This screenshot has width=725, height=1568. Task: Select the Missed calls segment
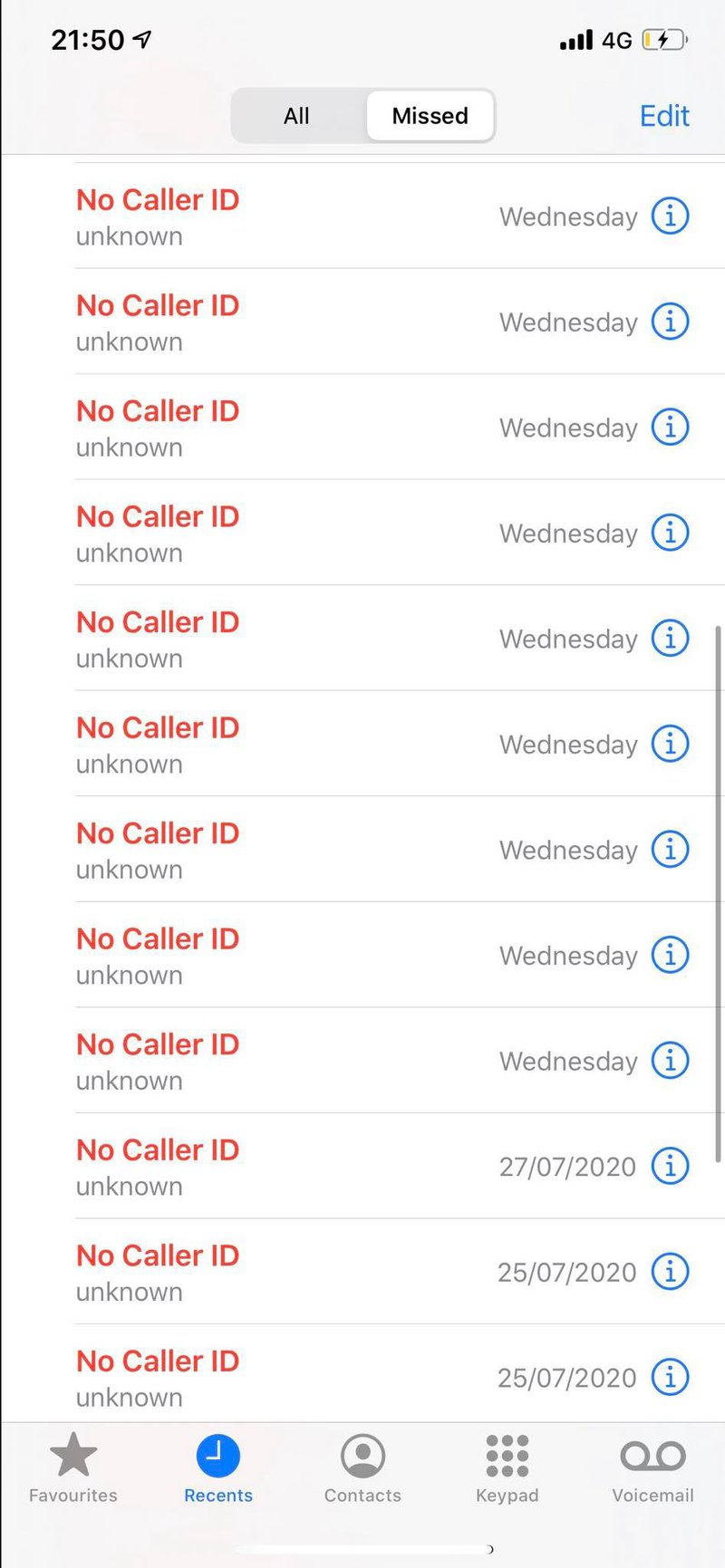pyautogui.click(x=430, y=116)
